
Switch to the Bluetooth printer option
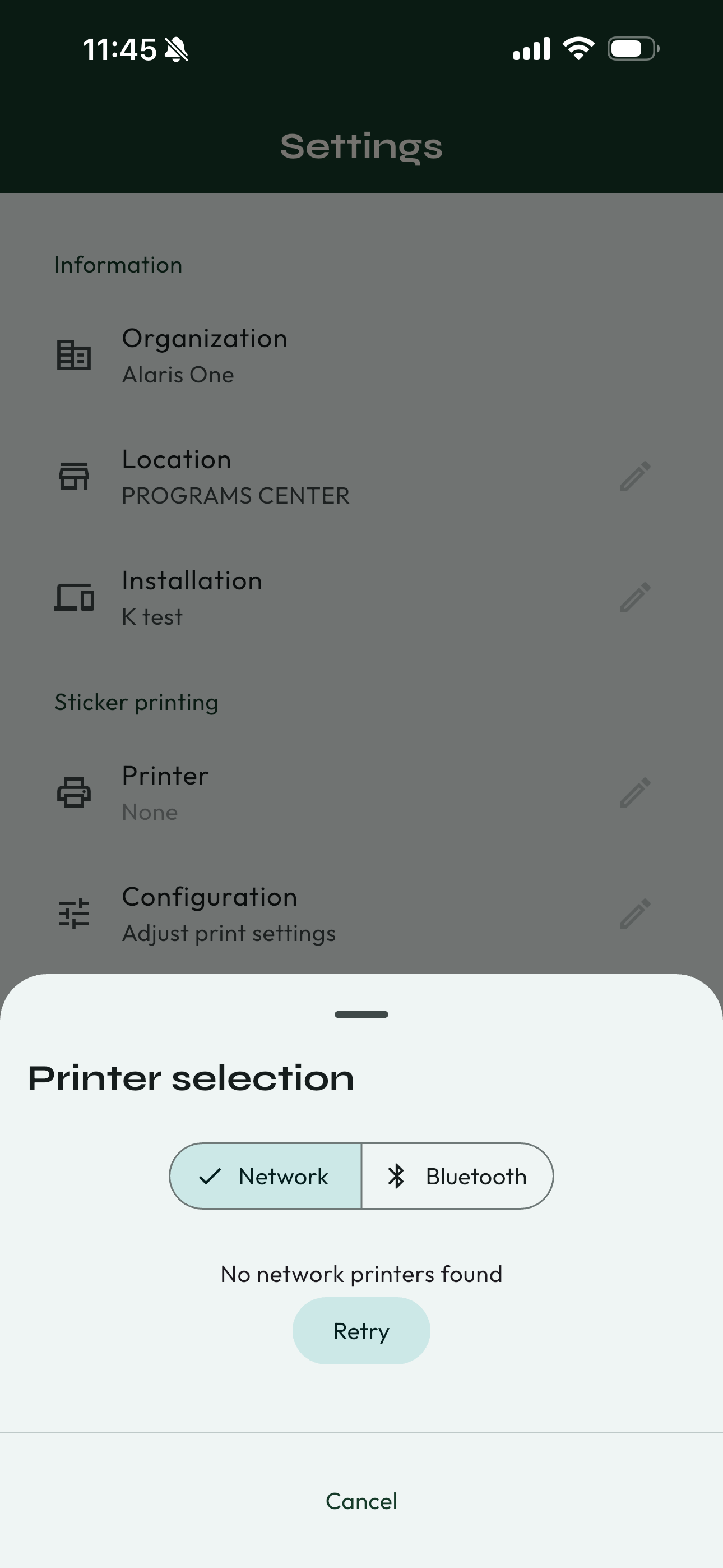(x=458, y=1176)
